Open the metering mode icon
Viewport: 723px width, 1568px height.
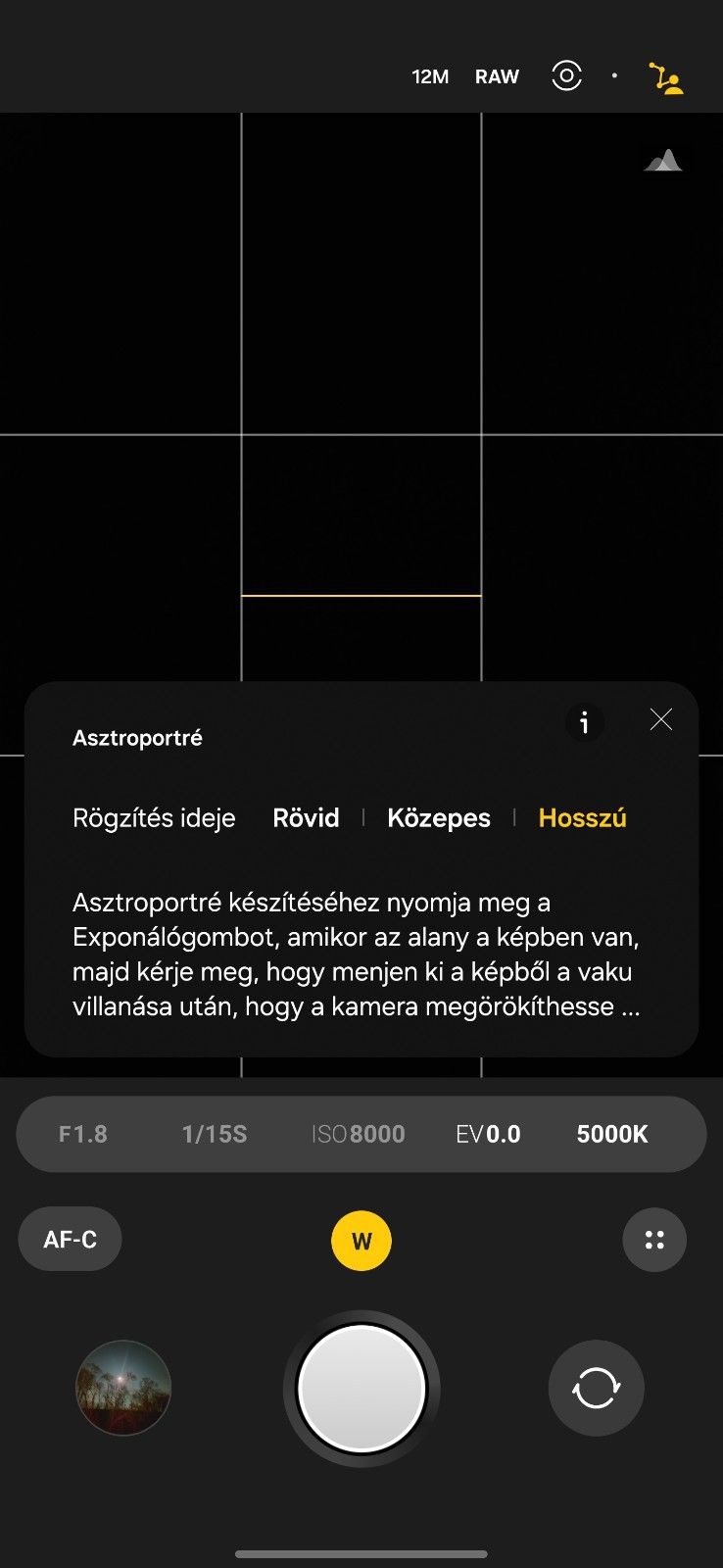pyautogui.click(x=566, y=75)
